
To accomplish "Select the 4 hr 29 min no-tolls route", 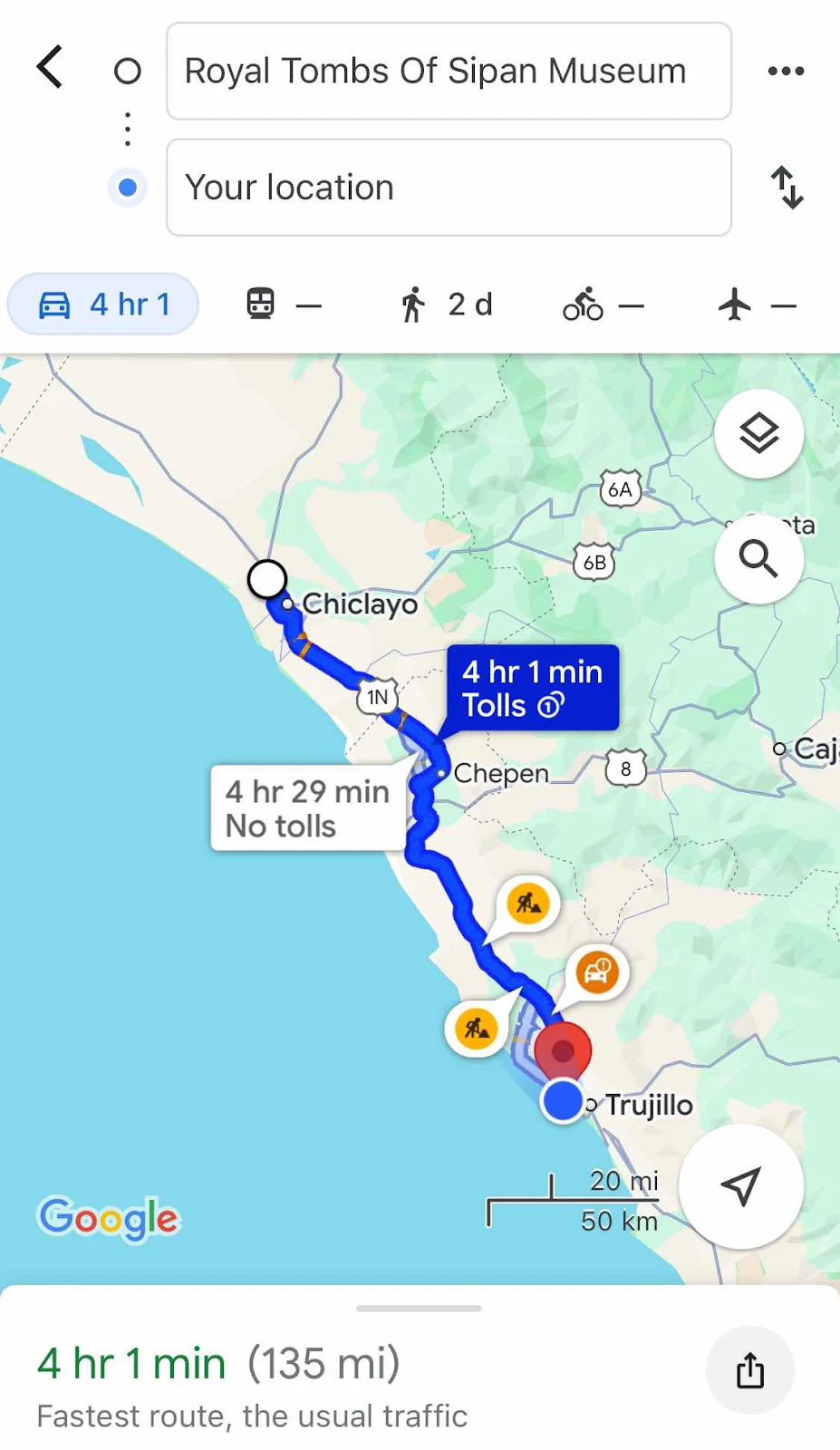I will pos(307,808).
